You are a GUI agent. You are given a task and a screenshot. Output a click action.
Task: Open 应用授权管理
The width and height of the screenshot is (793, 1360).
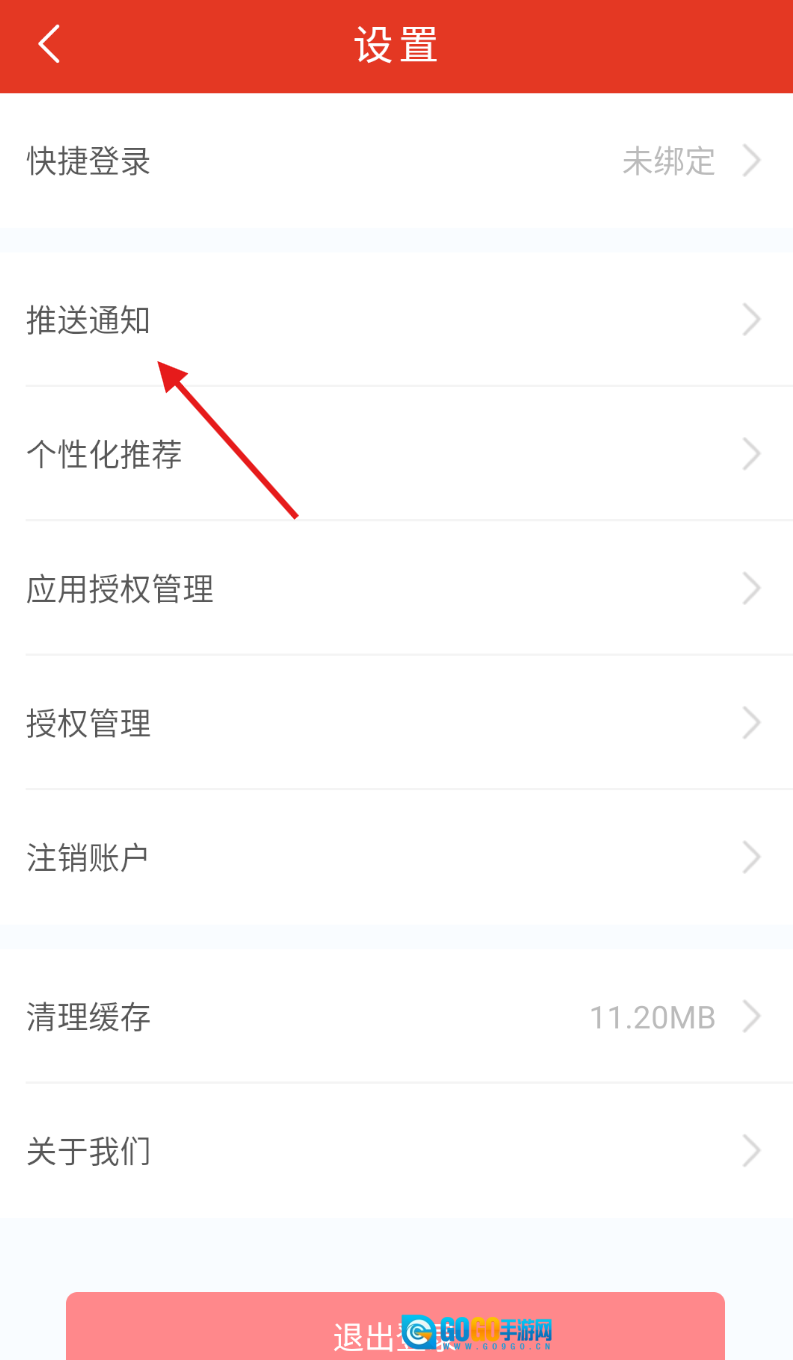pyautogui.click(x=395, y=589)
